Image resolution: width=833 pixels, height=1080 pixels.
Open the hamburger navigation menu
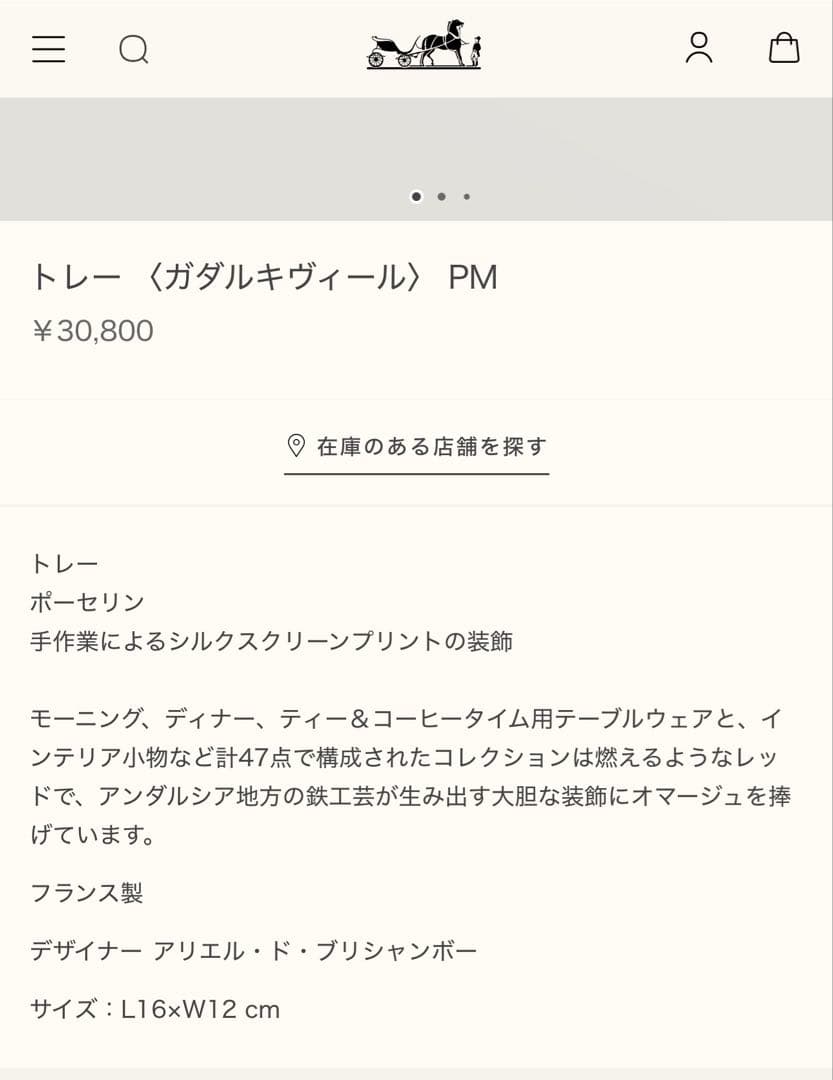[x=48, y=48]
